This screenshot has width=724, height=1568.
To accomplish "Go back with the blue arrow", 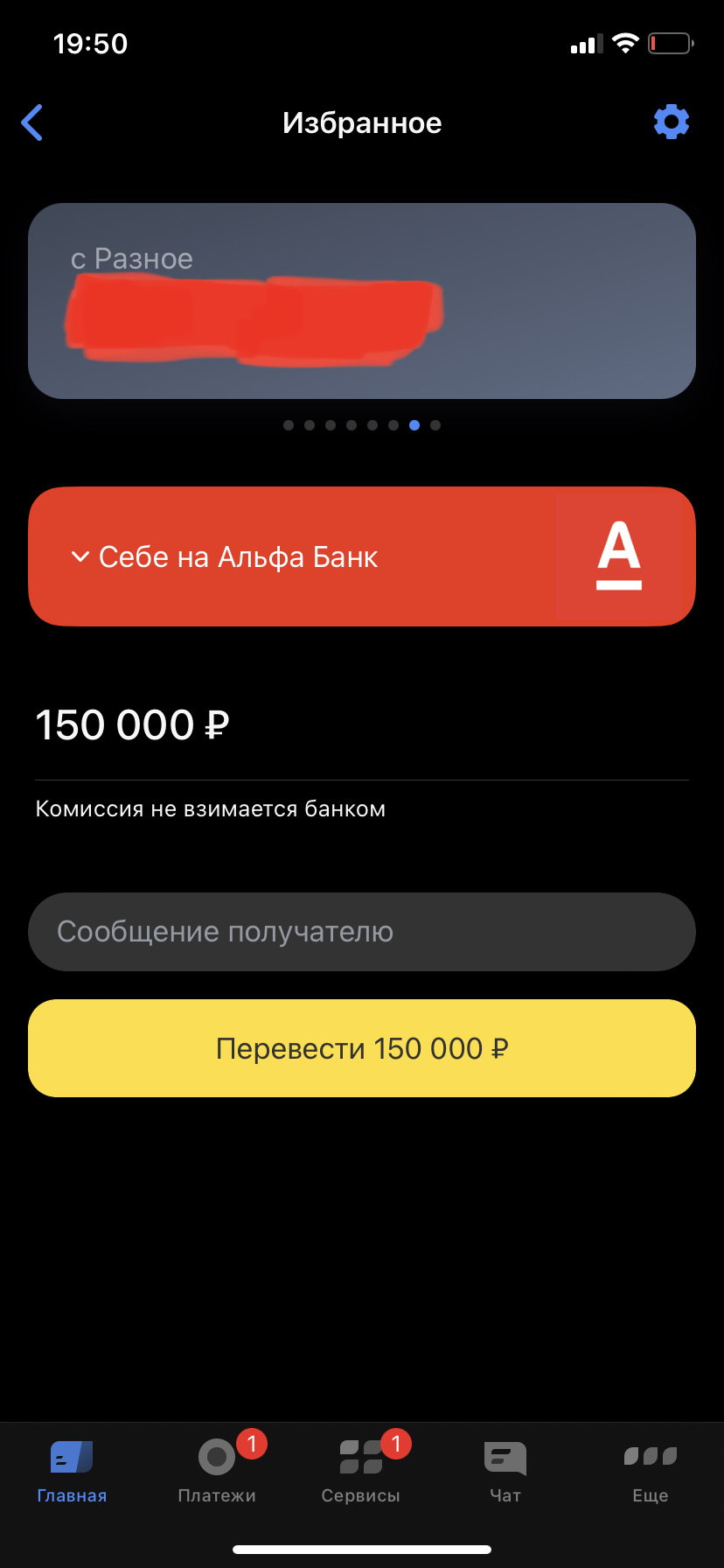I will [32, 122].
